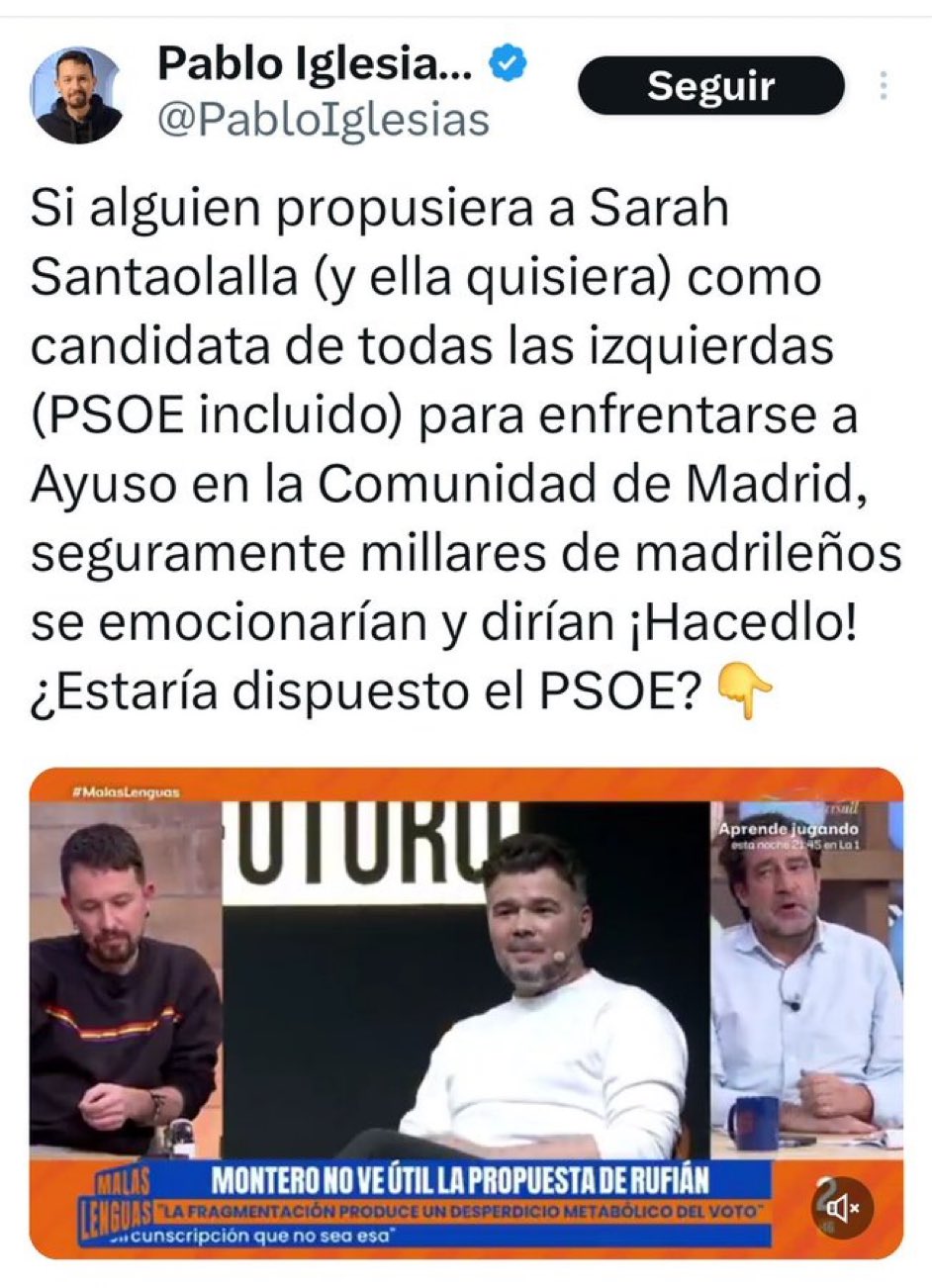Unmute the video sound
The height and width of the screenshot is (1288, 932).
[843, 1207]
